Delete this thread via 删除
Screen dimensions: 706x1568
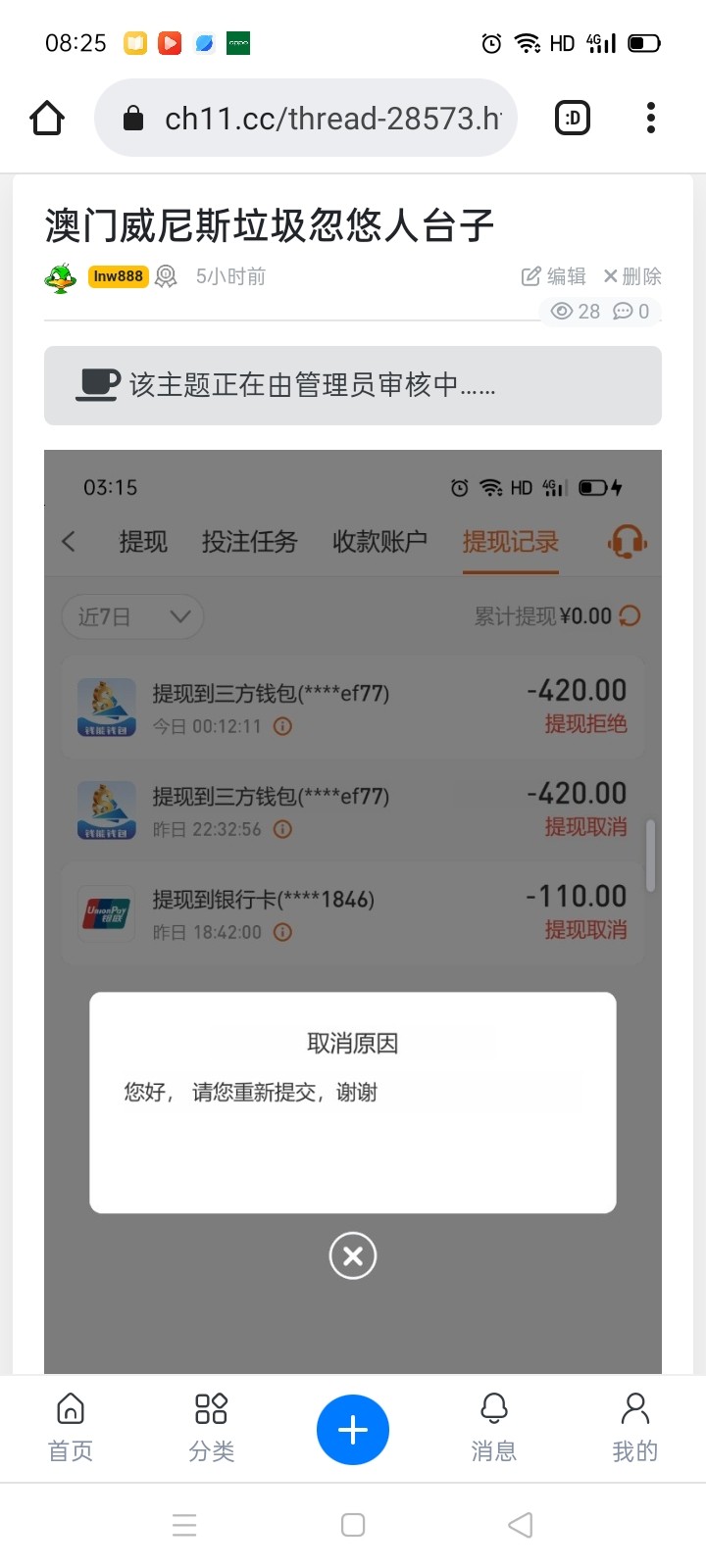coord(632,276)
